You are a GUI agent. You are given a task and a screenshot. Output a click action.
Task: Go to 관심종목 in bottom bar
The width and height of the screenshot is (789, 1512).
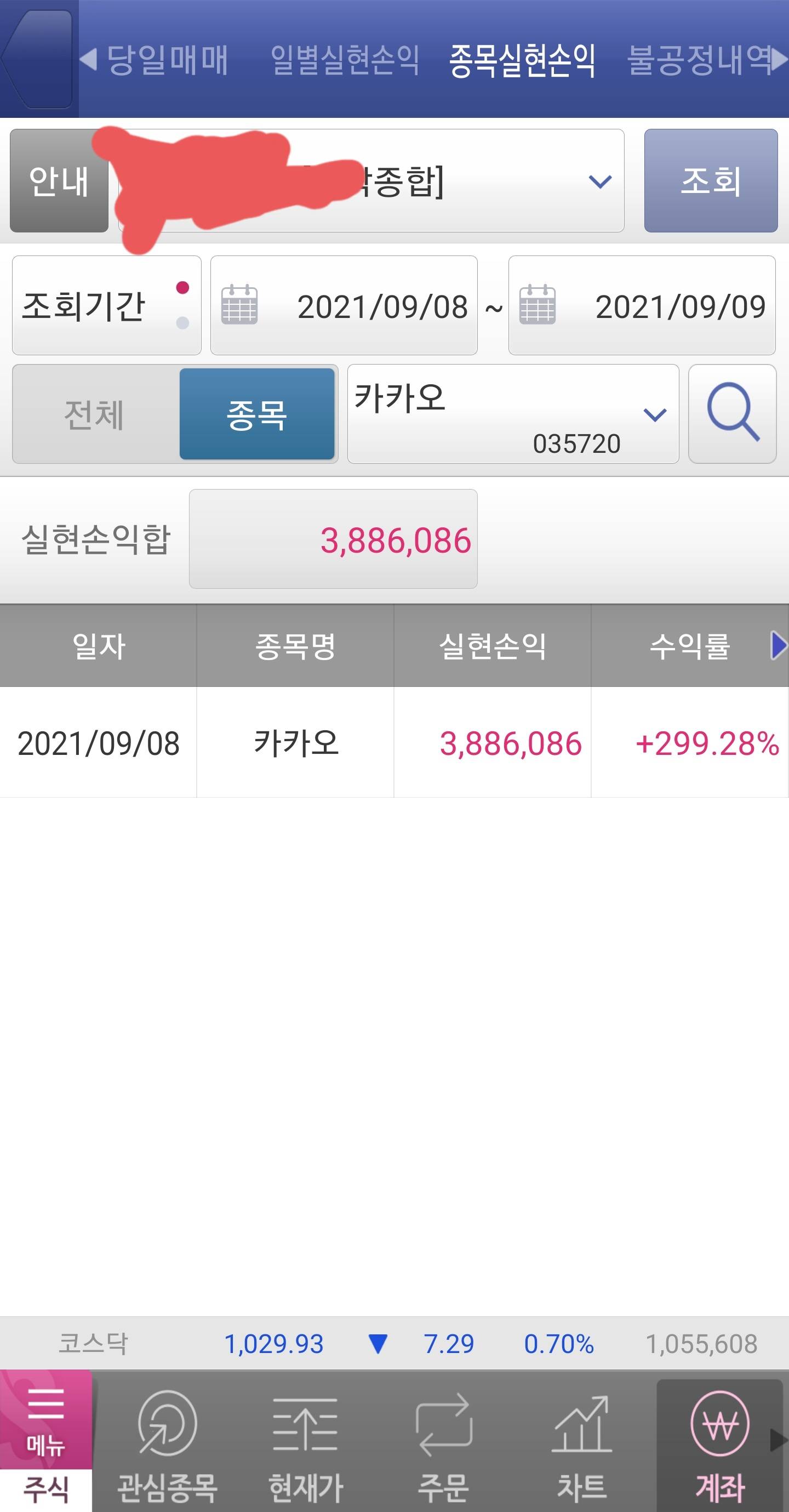167,1444
